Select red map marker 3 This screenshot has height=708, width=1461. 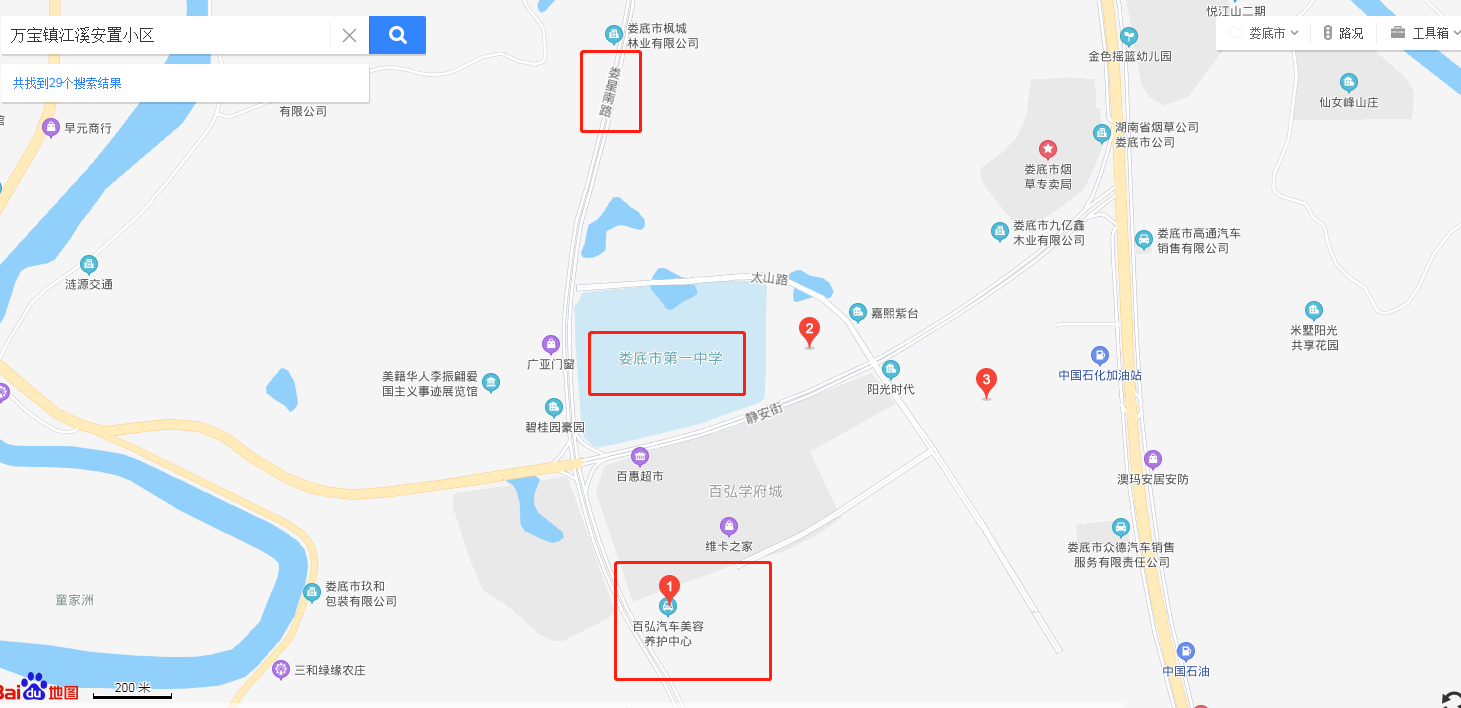[986, 381]
